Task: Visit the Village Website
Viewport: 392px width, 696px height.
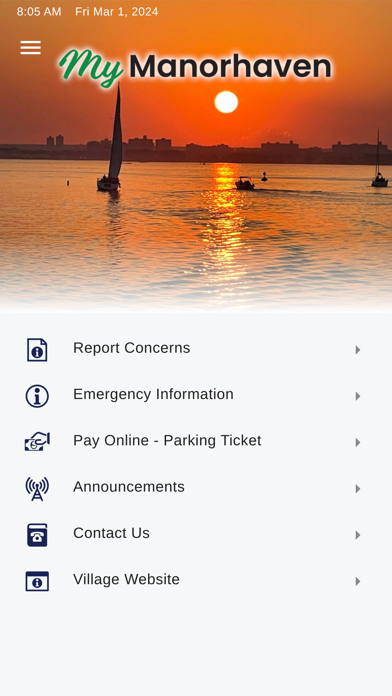Action: (x=196, y=581)
